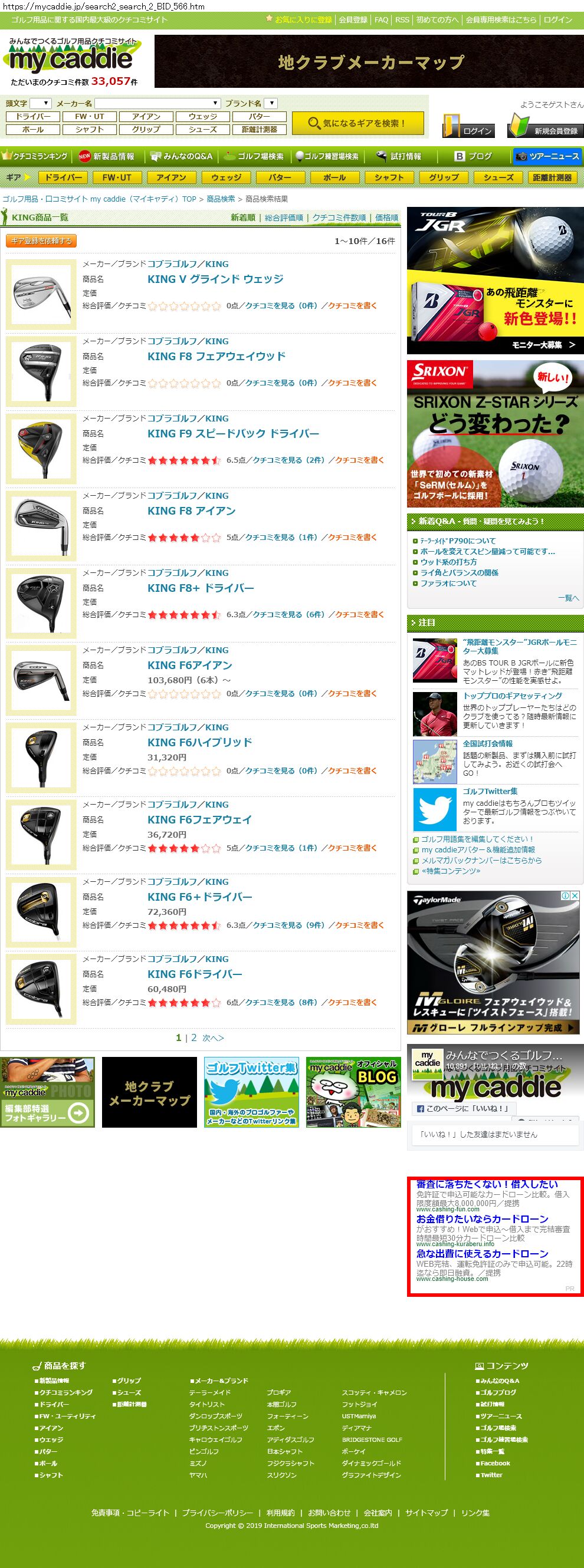Open クチコミランキング in the navigation bar
Viewport: 584px width, 1568px height.
(x=35, y=156)
